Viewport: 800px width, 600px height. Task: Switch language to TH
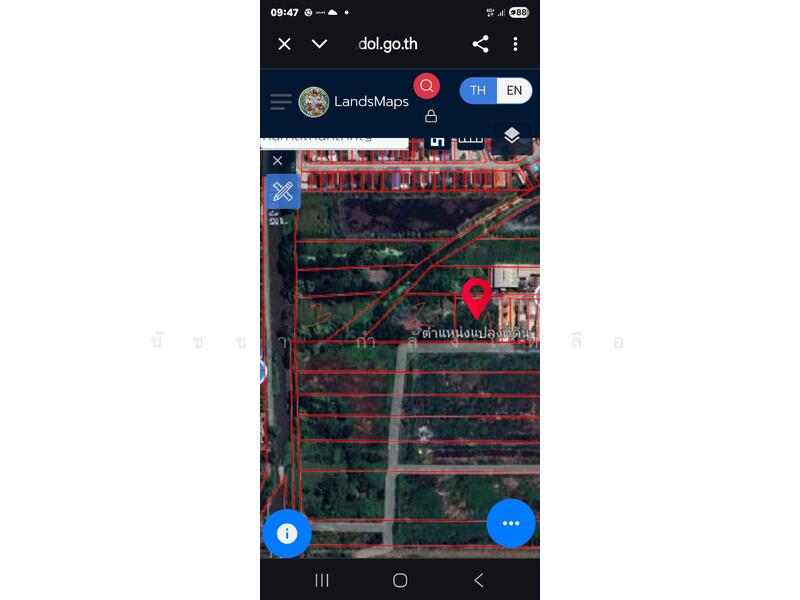[x=478, y=91]
